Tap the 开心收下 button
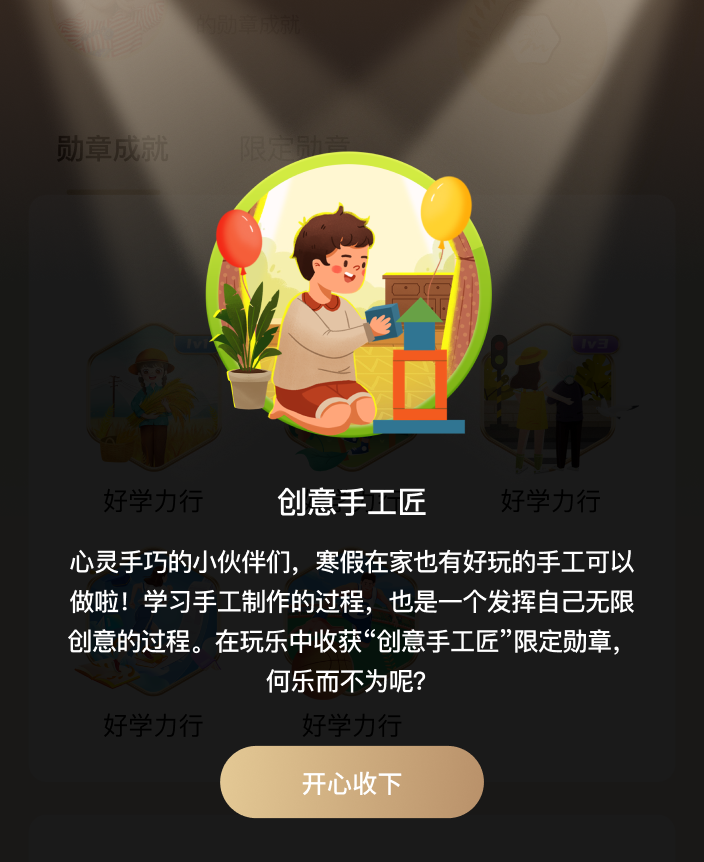Image resolution: width=704 pixels, height=862 pixels. tap(352, 783)
